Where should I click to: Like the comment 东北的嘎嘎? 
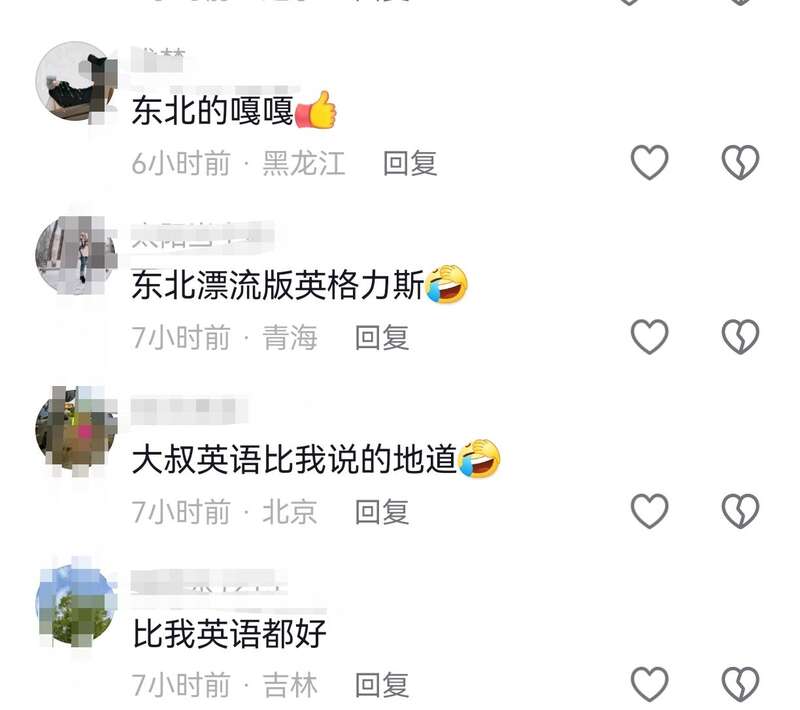[649, 162]
